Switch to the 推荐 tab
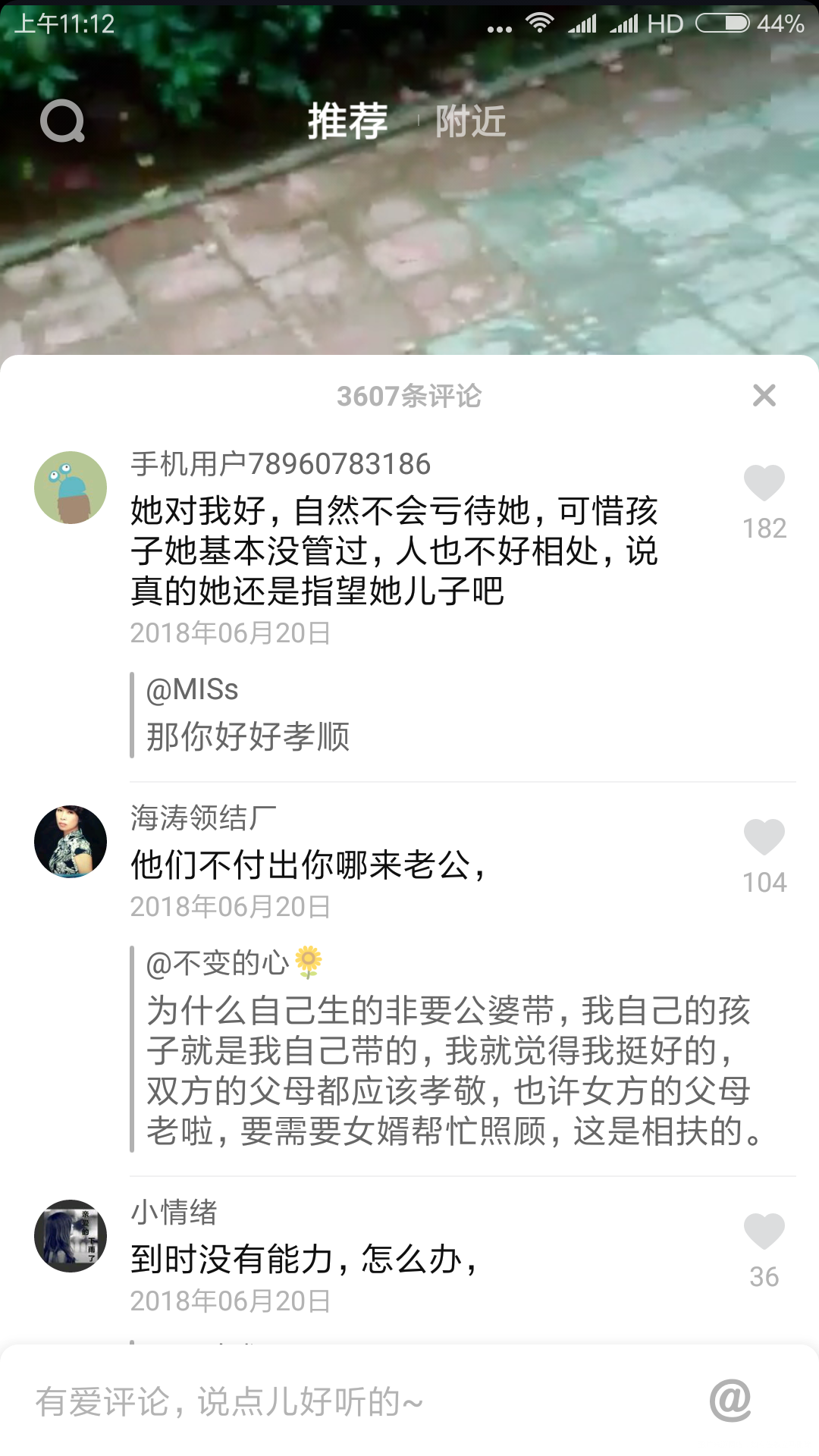Viewport: 819px width, 1456px height. pyautogui.click(x=347, y=121)
